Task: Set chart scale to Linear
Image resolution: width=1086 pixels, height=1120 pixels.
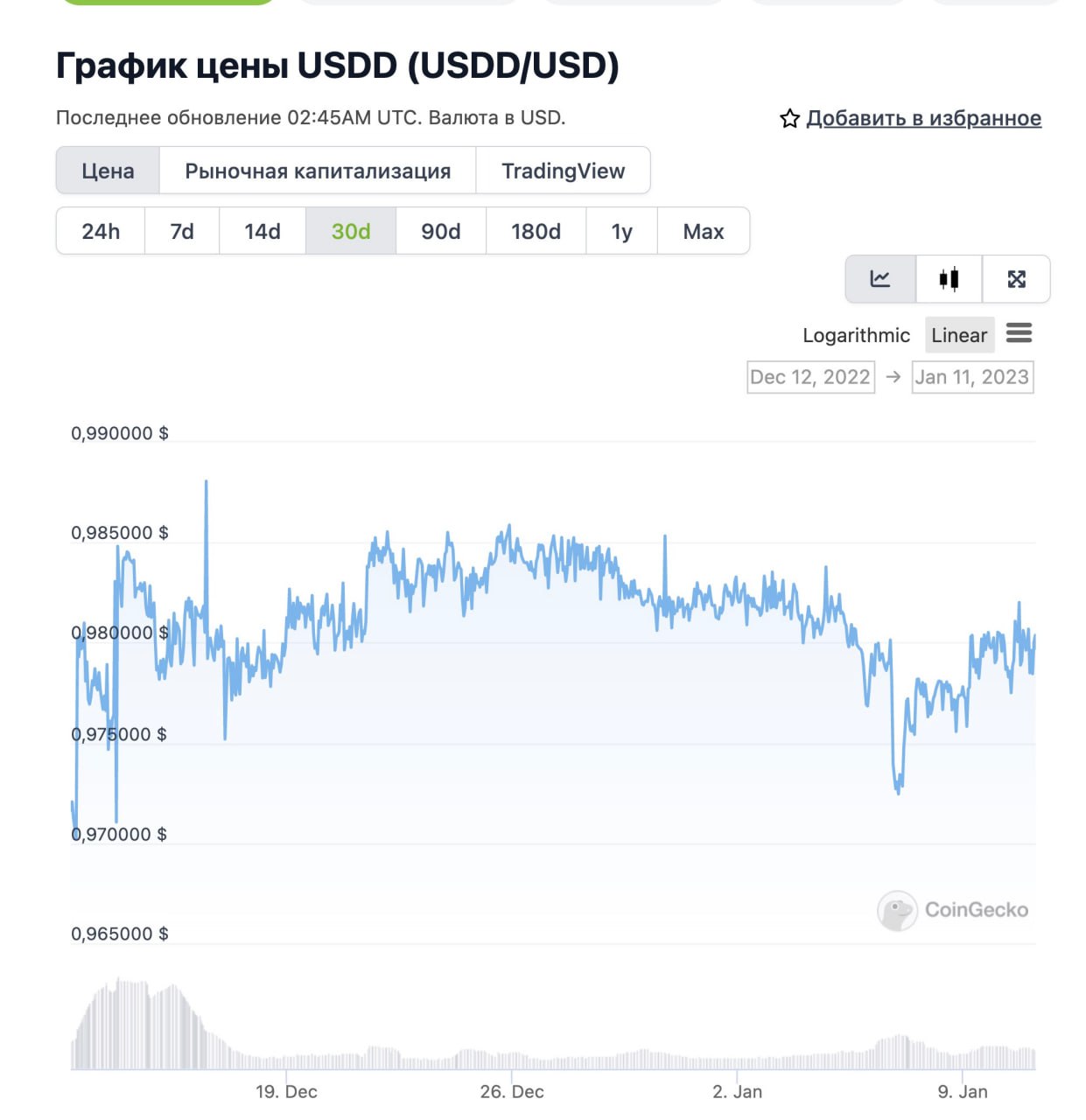Action: pos(959,335)
